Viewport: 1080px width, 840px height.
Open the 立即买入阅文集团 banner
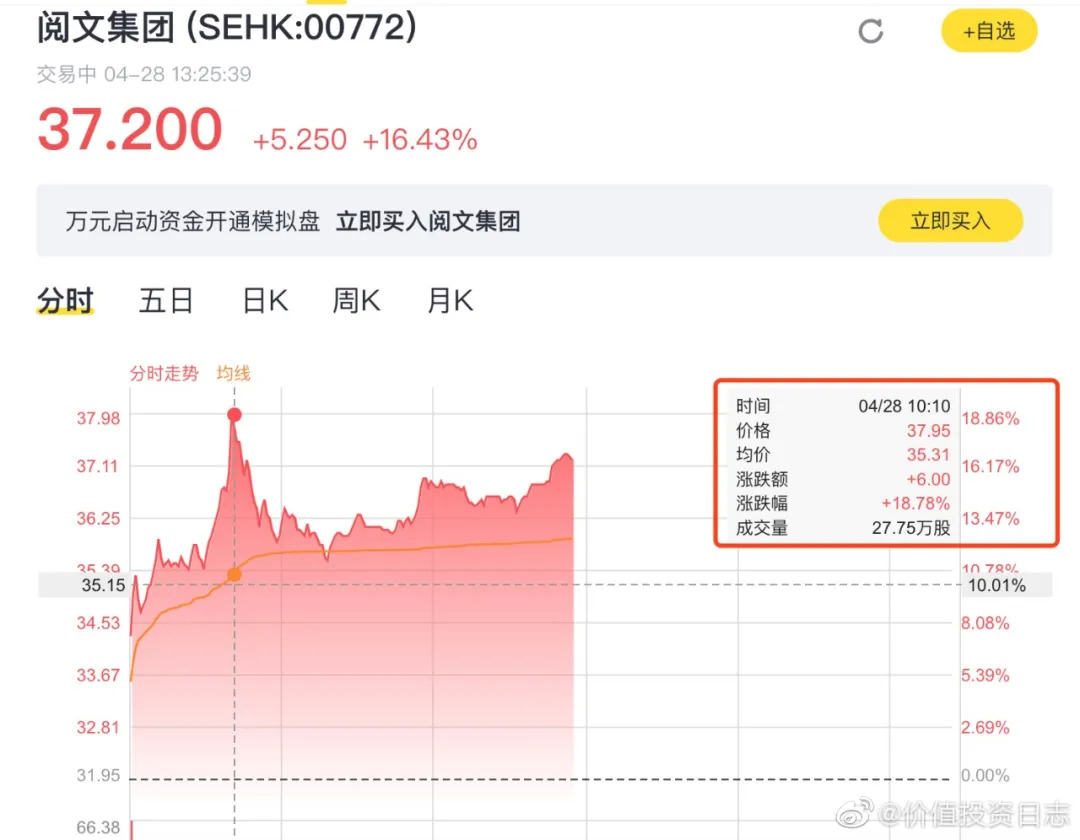pos(544,220)
